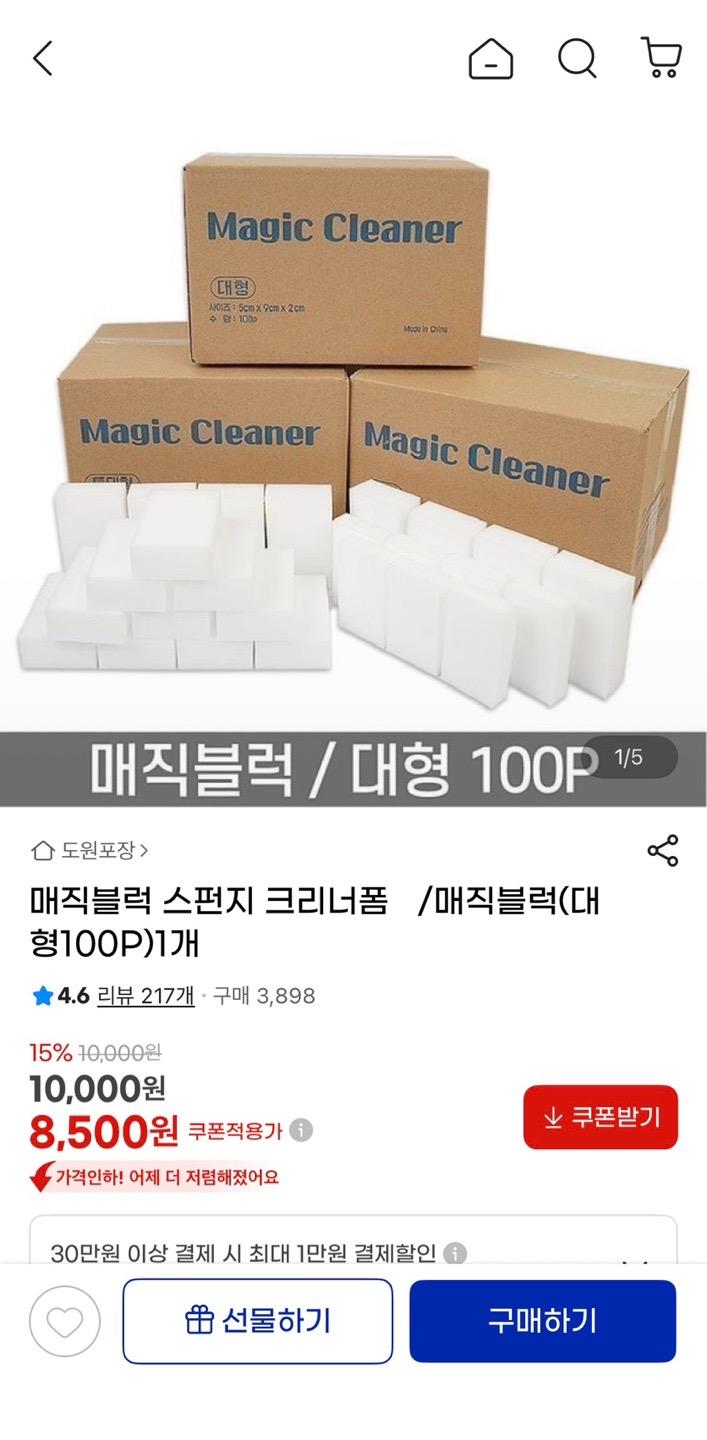The width and height of the screenshot is (707, 1440).
Task: Open the shopping cart
Action: pos(661,59)
